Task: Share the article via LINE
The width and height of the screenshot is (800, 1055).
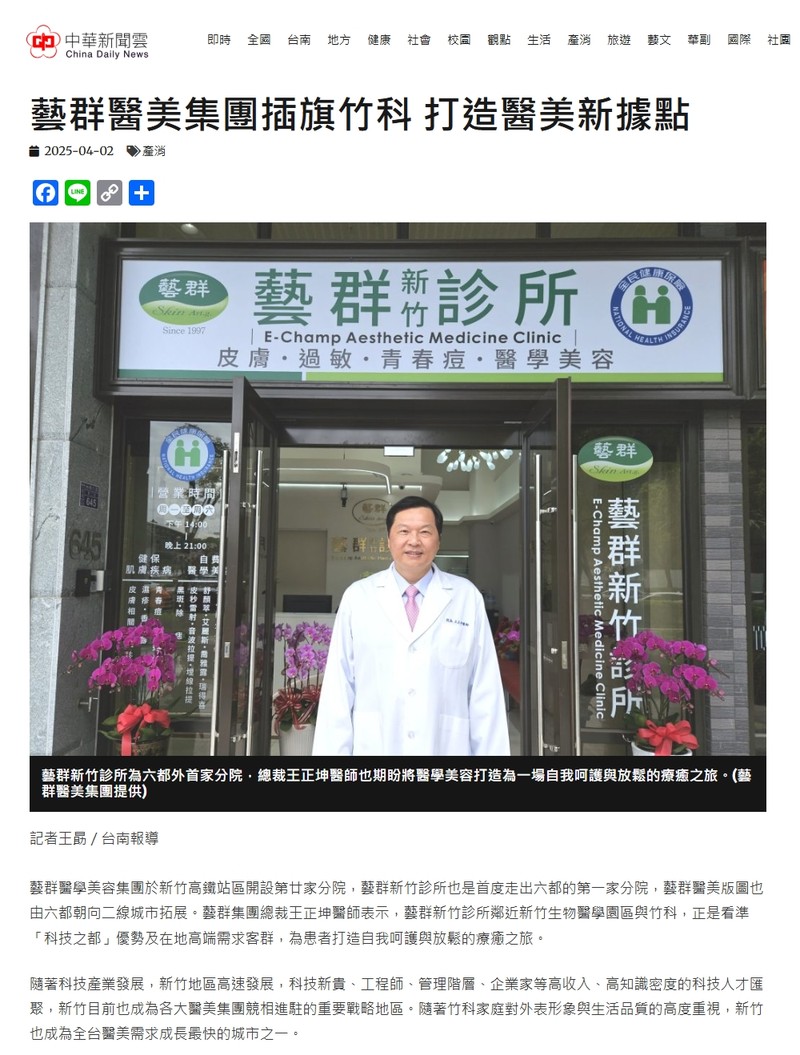Action: coord(78,193)
